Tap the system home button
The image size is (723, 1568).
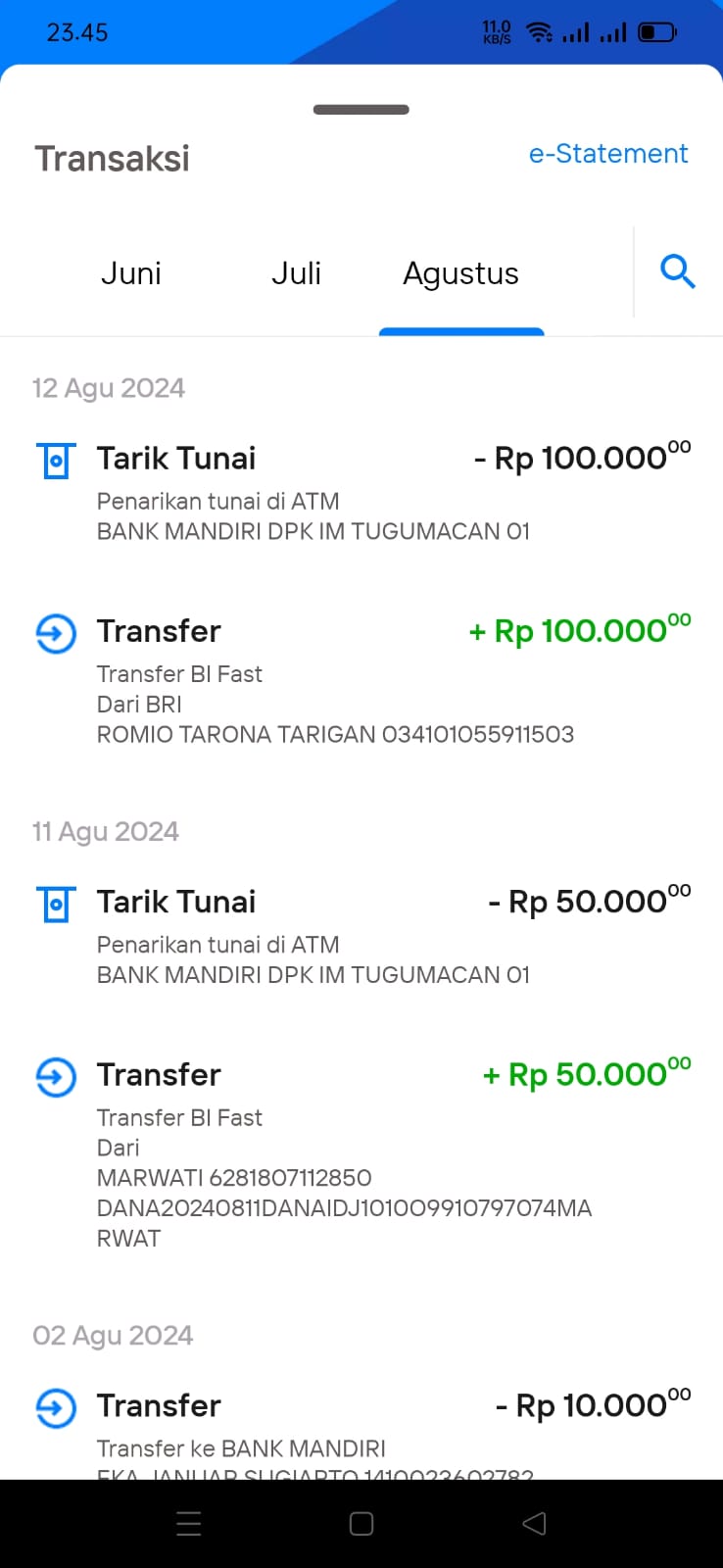pos(361,1524)
